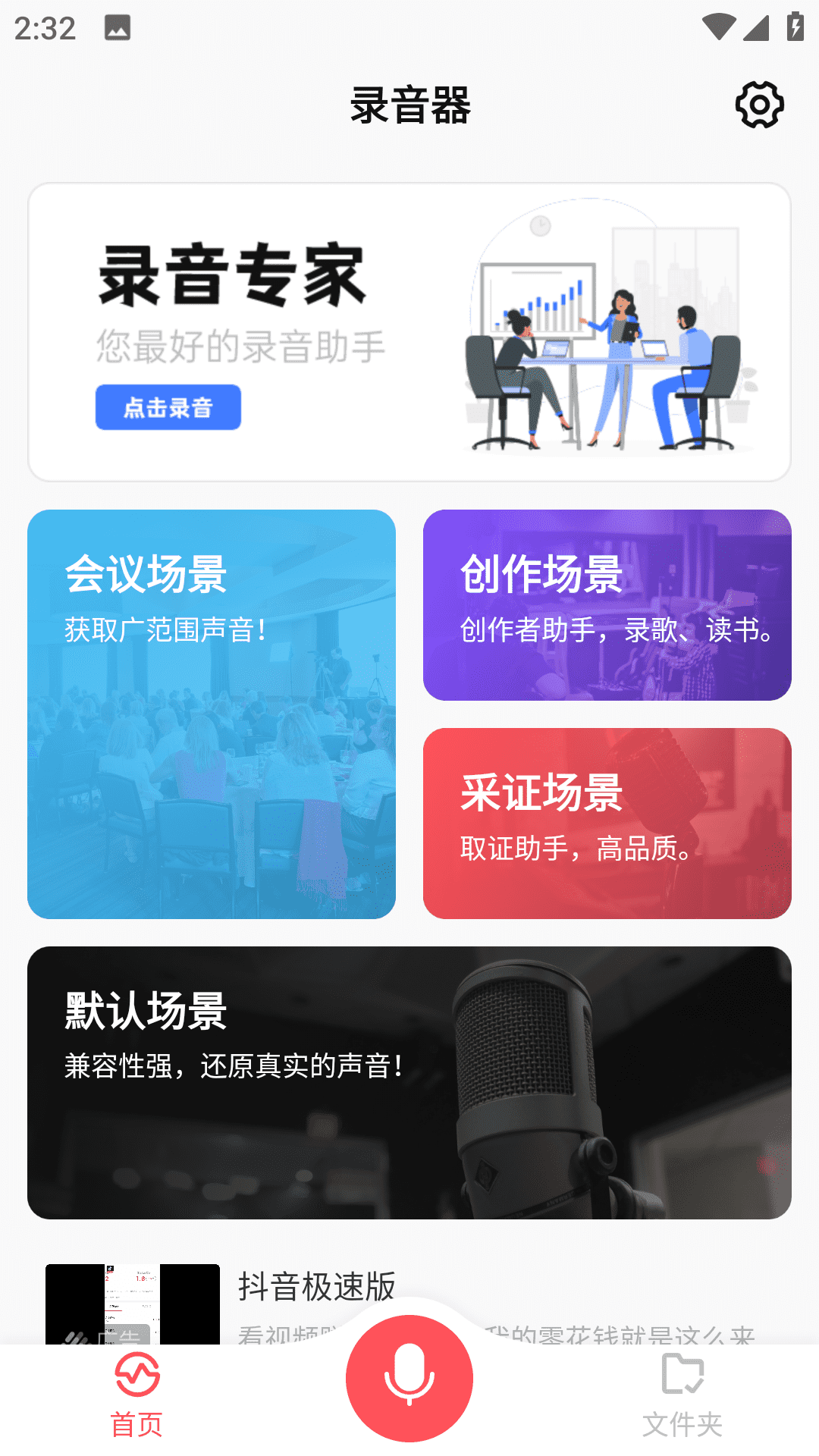Tap the 点击录音 button
819x1456 pixels.
(x=168, y=407)
